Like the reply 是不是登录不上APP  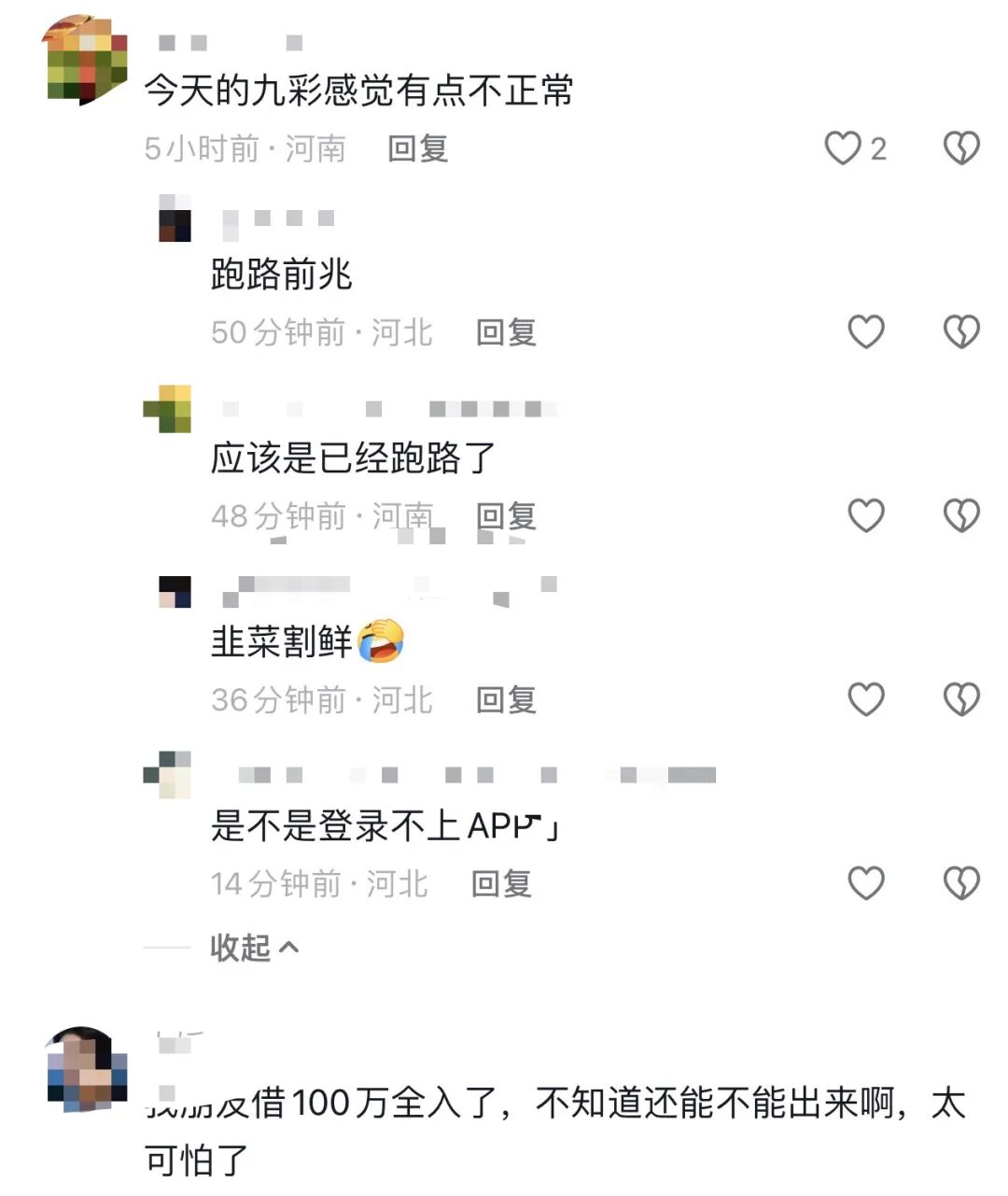coord(865,883)
